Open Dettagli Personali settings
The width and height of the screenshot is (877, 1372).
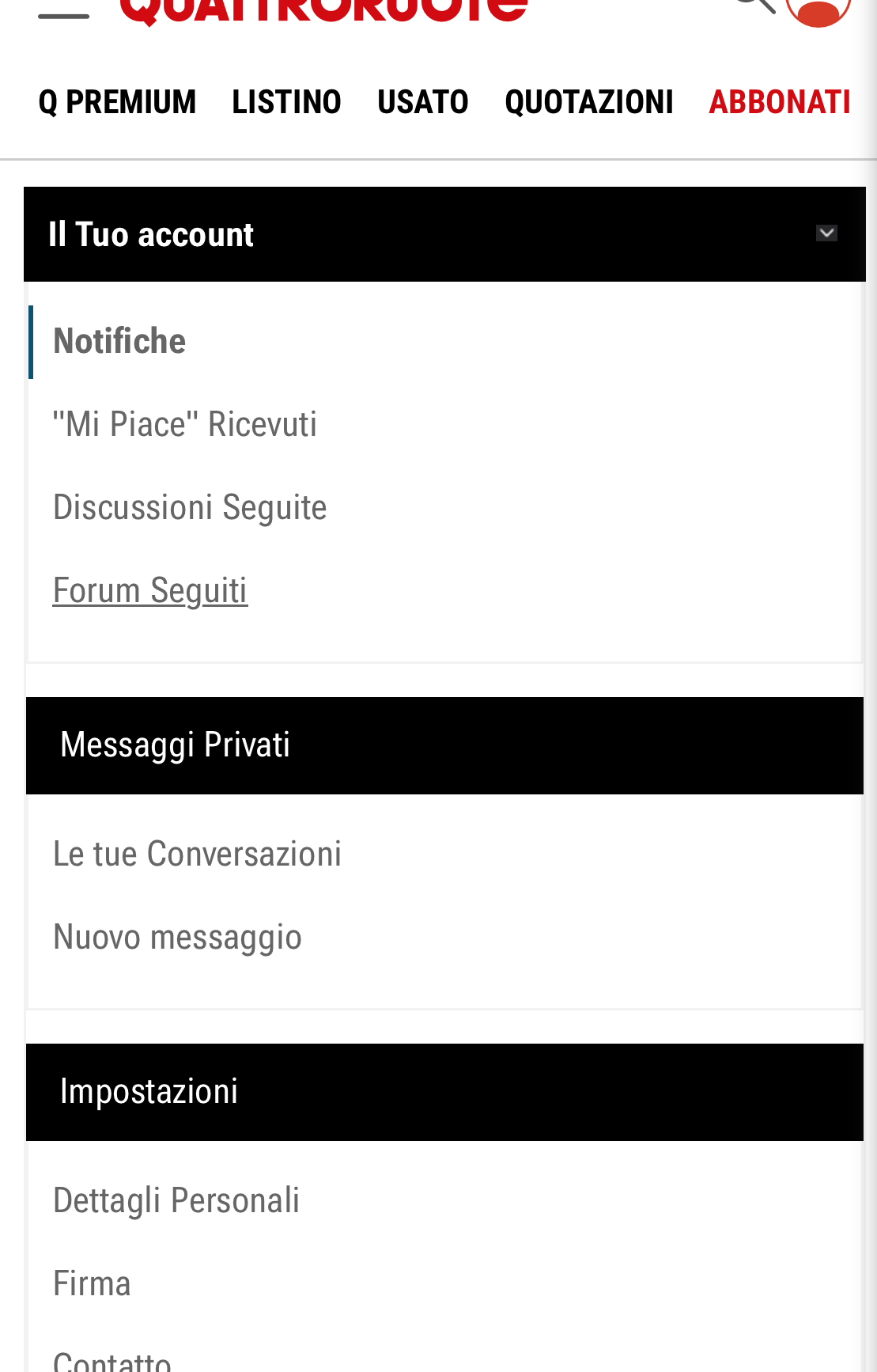tap(176, 1201)
